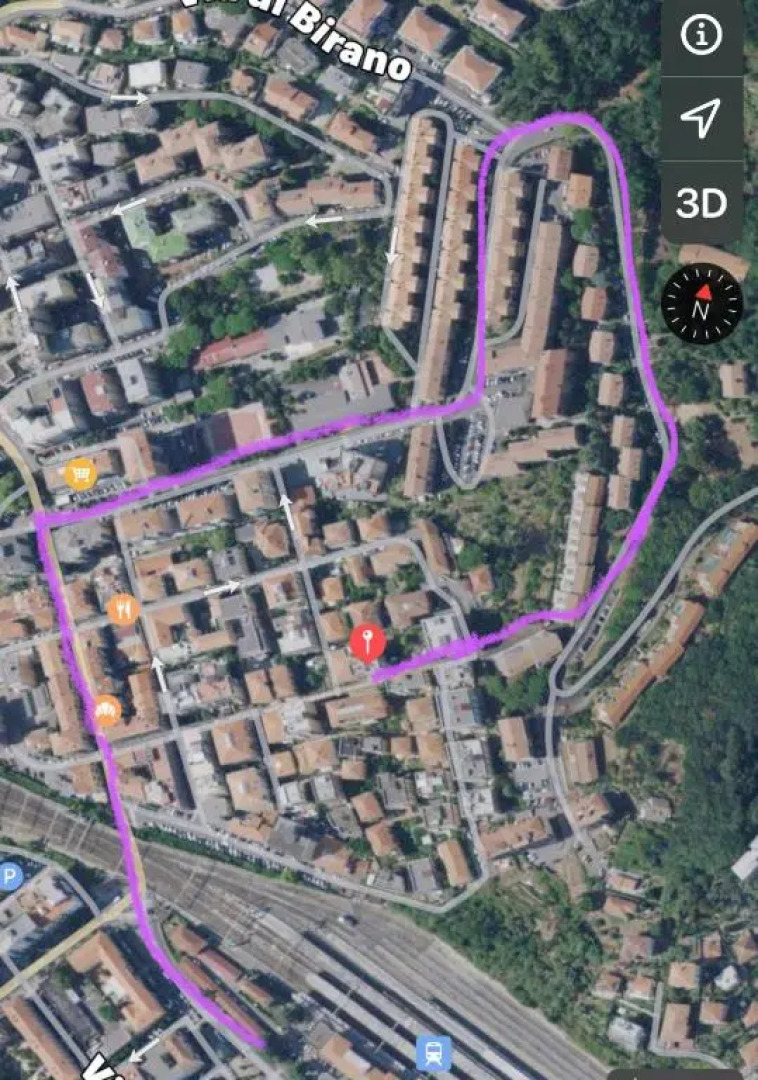This screenshot has width=758, height=1080.
Task: Select the blue train station marker
Action: point(433,1053)
